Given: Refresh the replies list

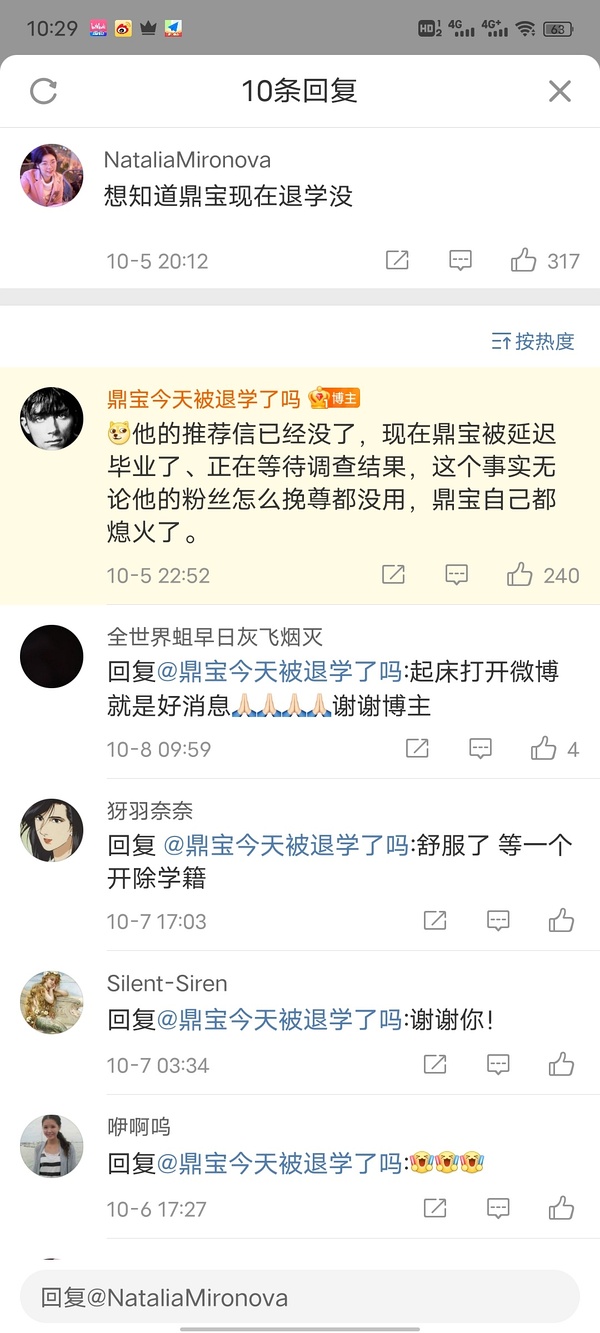Looking at the screenshot, I should [44, 92].
